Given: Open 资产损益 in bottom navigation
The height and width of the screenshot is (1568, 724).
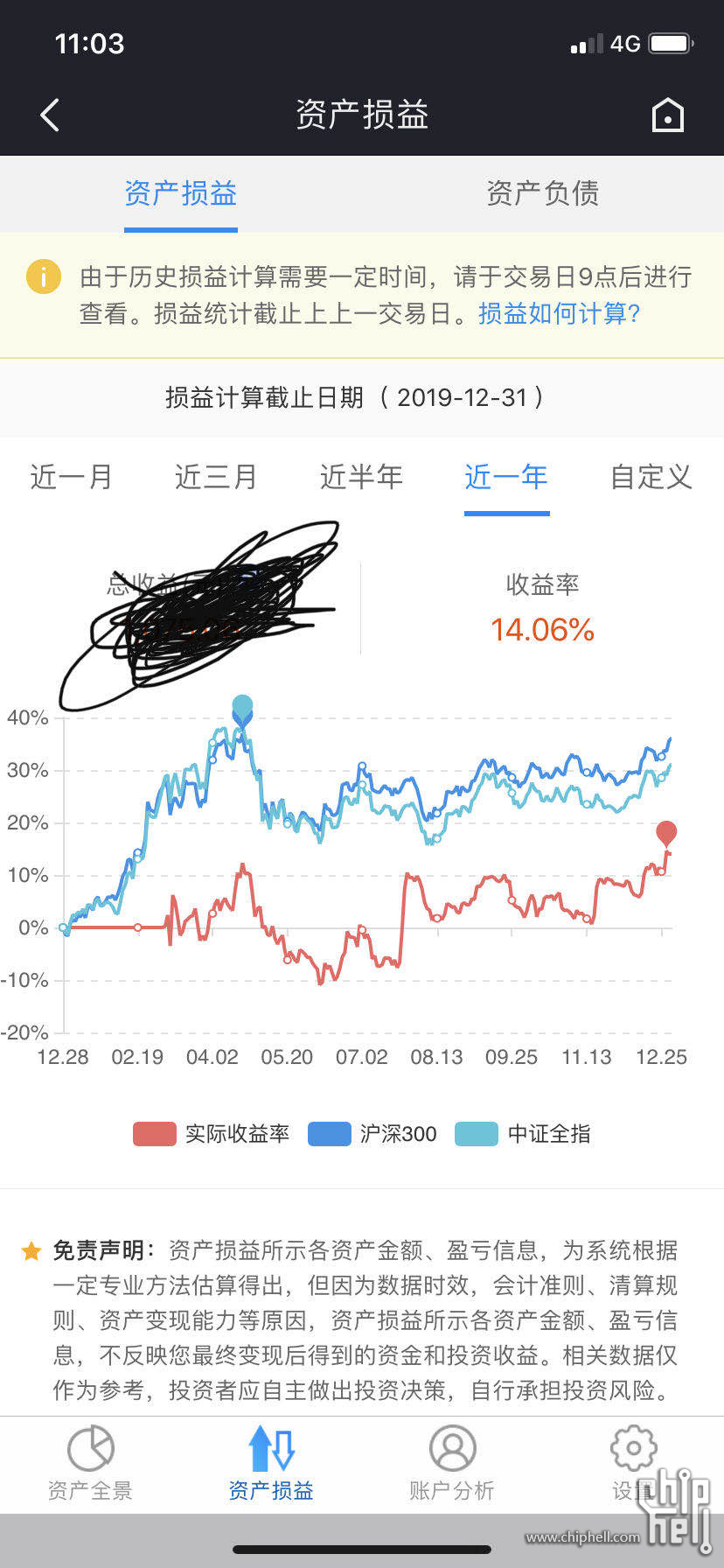Looking at the screenshot, I should [x=271, y=1464].
